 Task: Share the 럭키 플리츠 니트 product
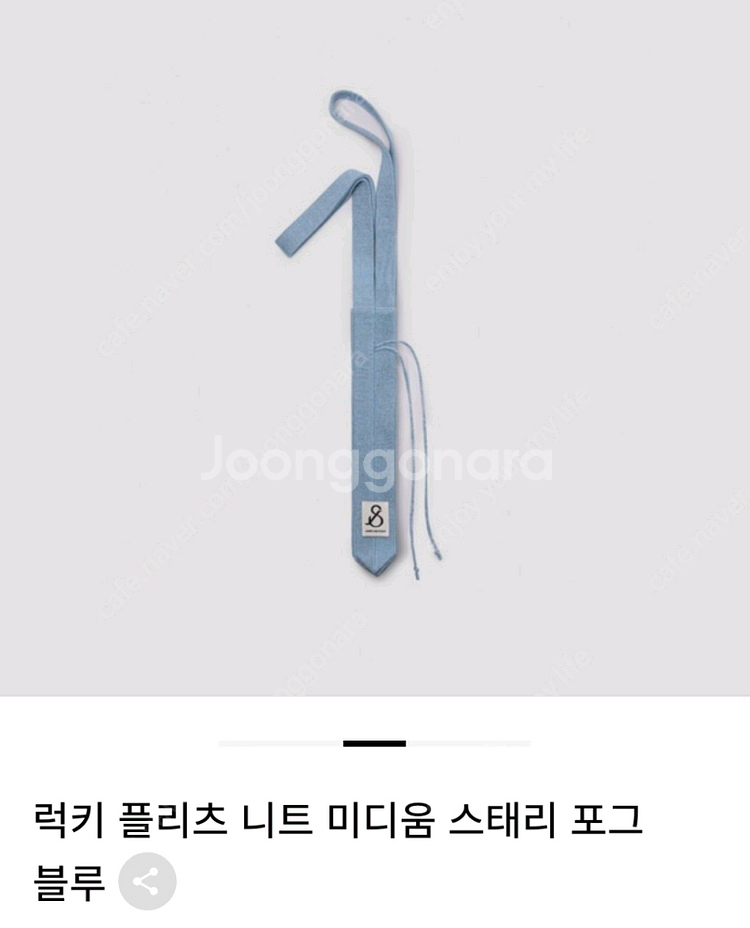click(147, 881)
